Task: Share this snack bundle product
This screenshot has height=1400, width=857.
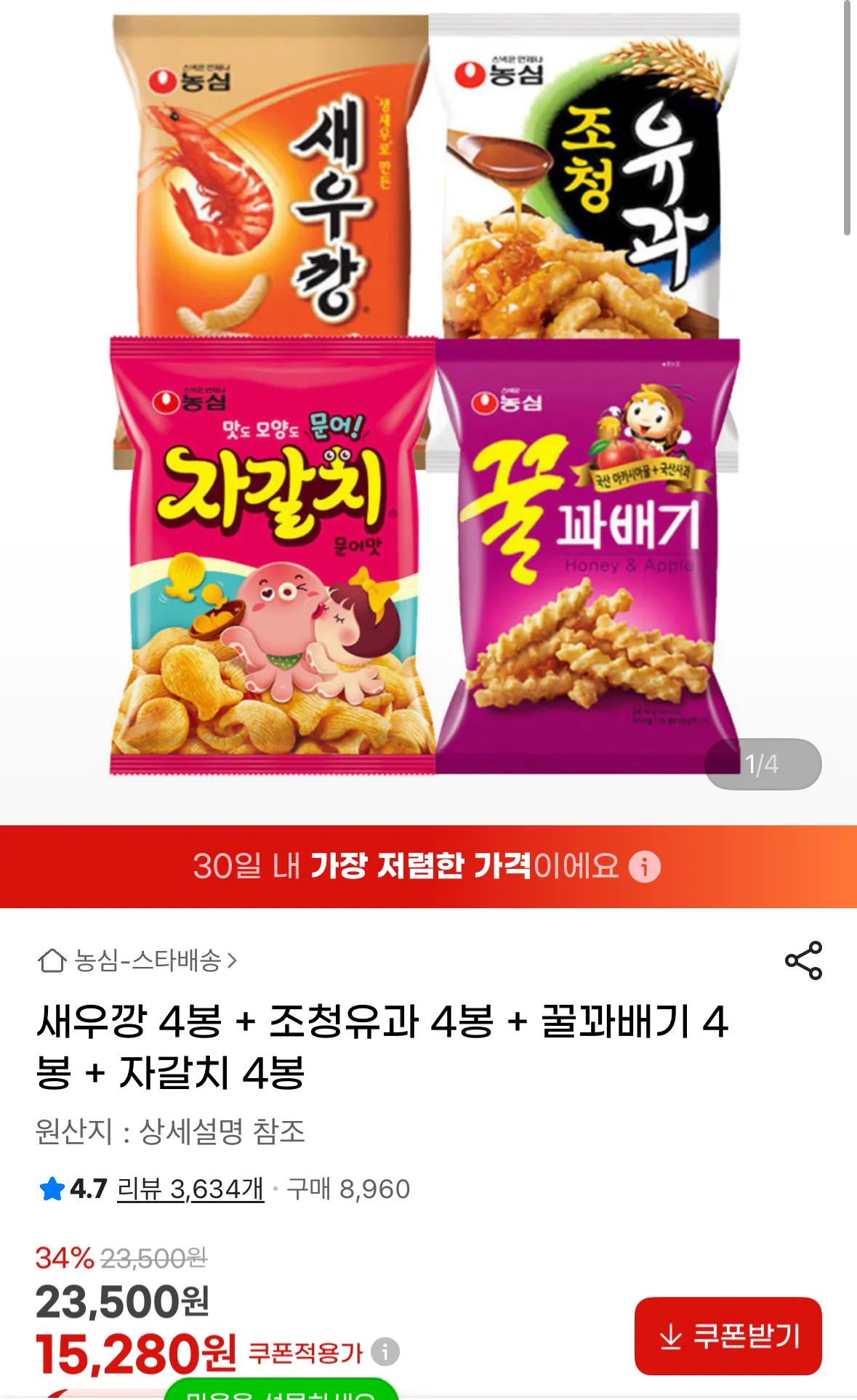Action: (x=803, y=960)
